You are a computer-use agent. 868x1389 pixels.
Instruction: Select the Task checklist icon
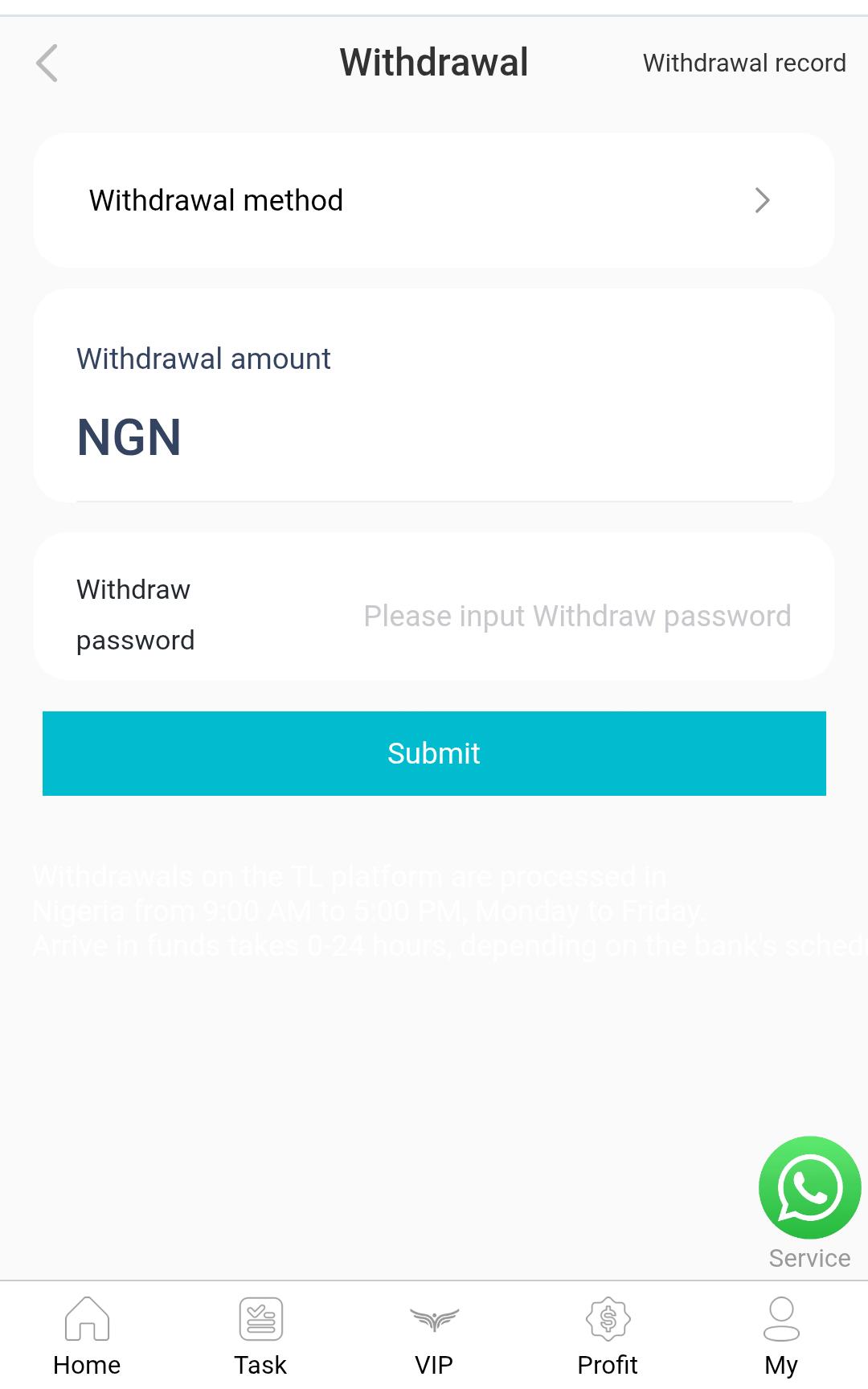(259, 1317)
